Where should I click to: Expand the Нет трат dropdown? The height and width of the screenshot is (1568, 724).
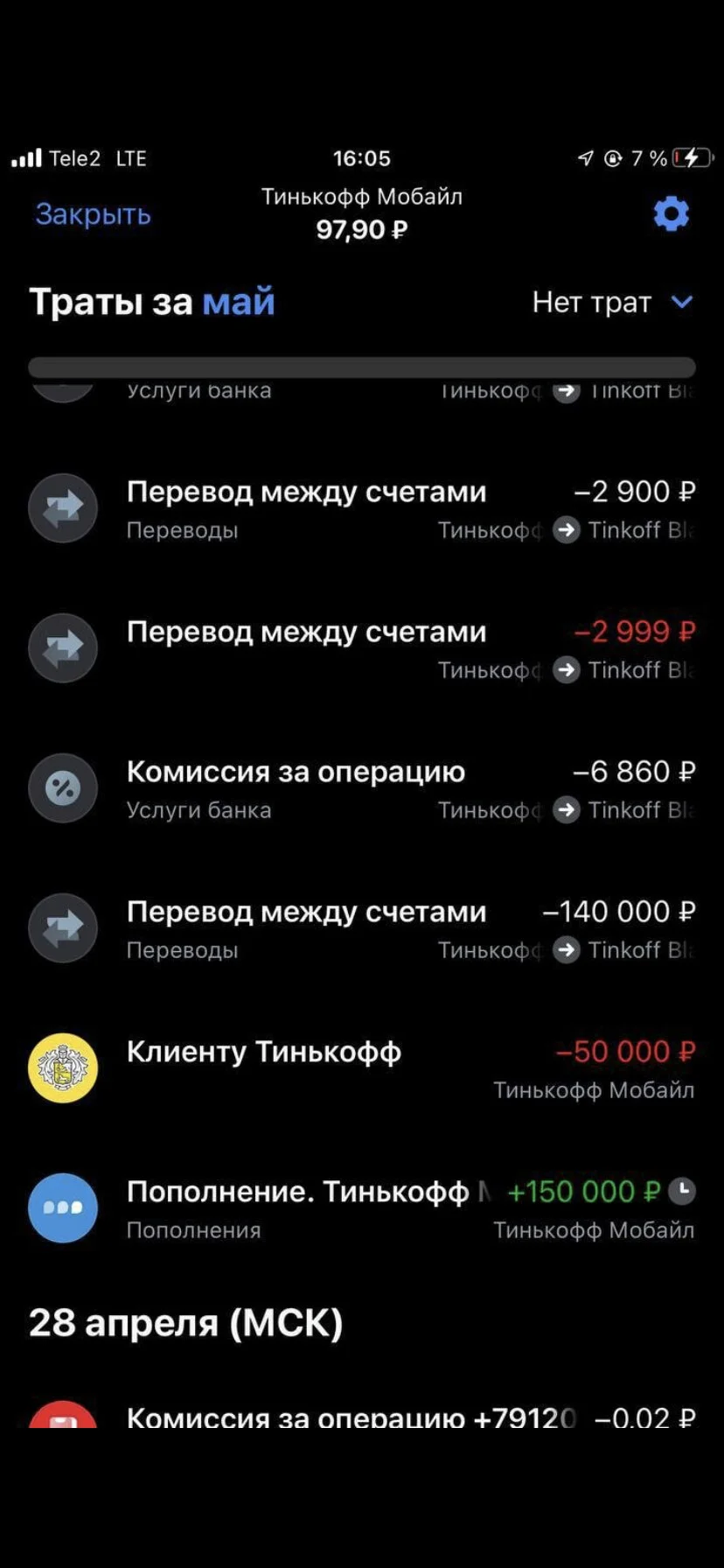[612, 302]
